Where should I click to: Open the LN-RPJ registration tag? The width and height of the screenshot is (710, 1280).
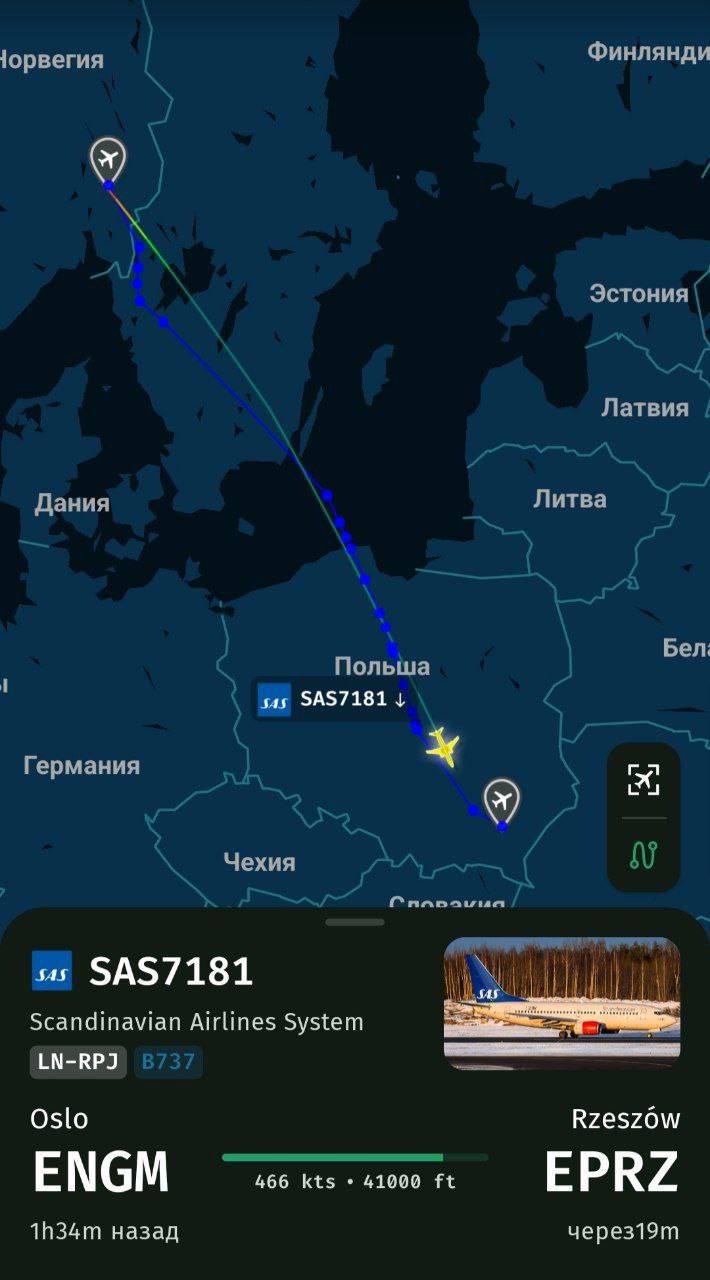click(x=78, y=1062)
